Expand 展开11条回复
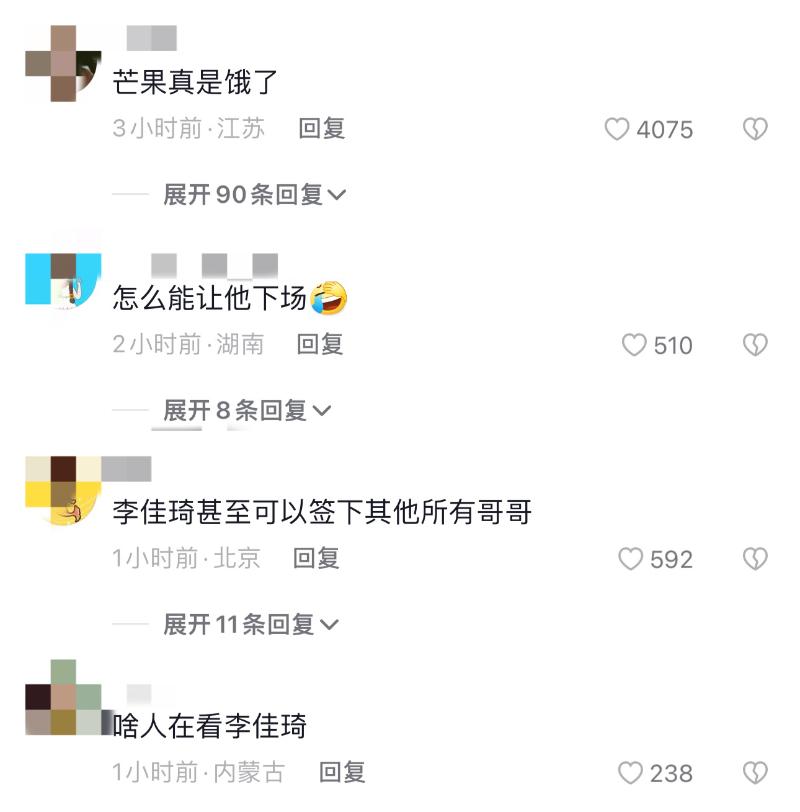This screenshot has width=800, height=812. [x=251, y=625]
